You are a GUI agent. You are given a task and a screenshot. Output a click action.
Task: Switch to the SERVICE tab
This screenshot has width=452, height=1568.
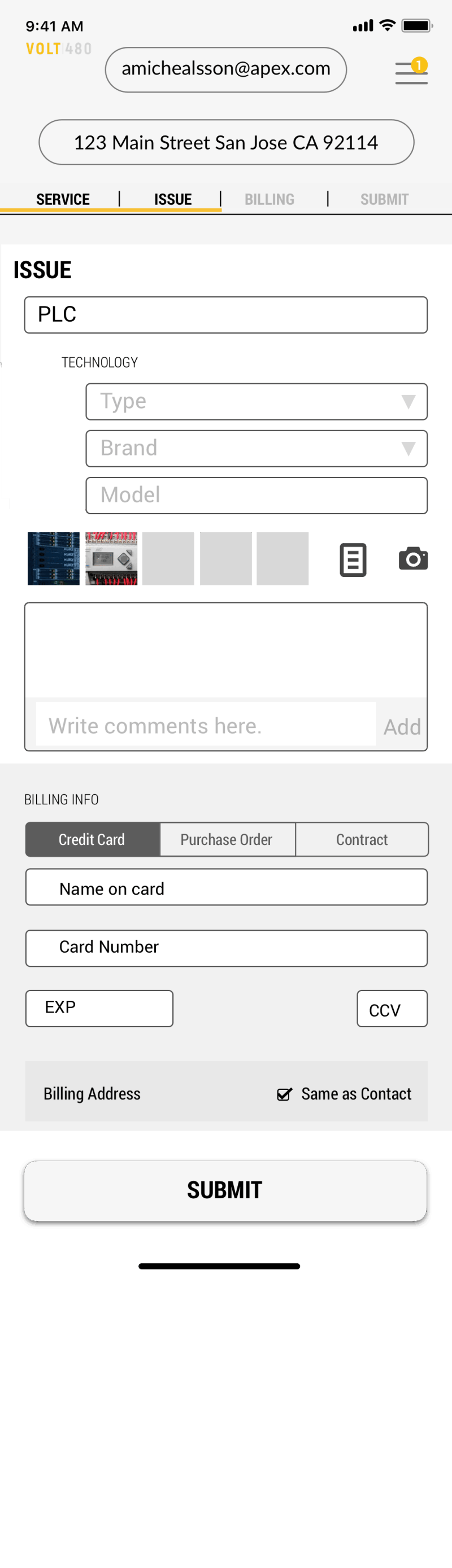click(x=63, y=199)
